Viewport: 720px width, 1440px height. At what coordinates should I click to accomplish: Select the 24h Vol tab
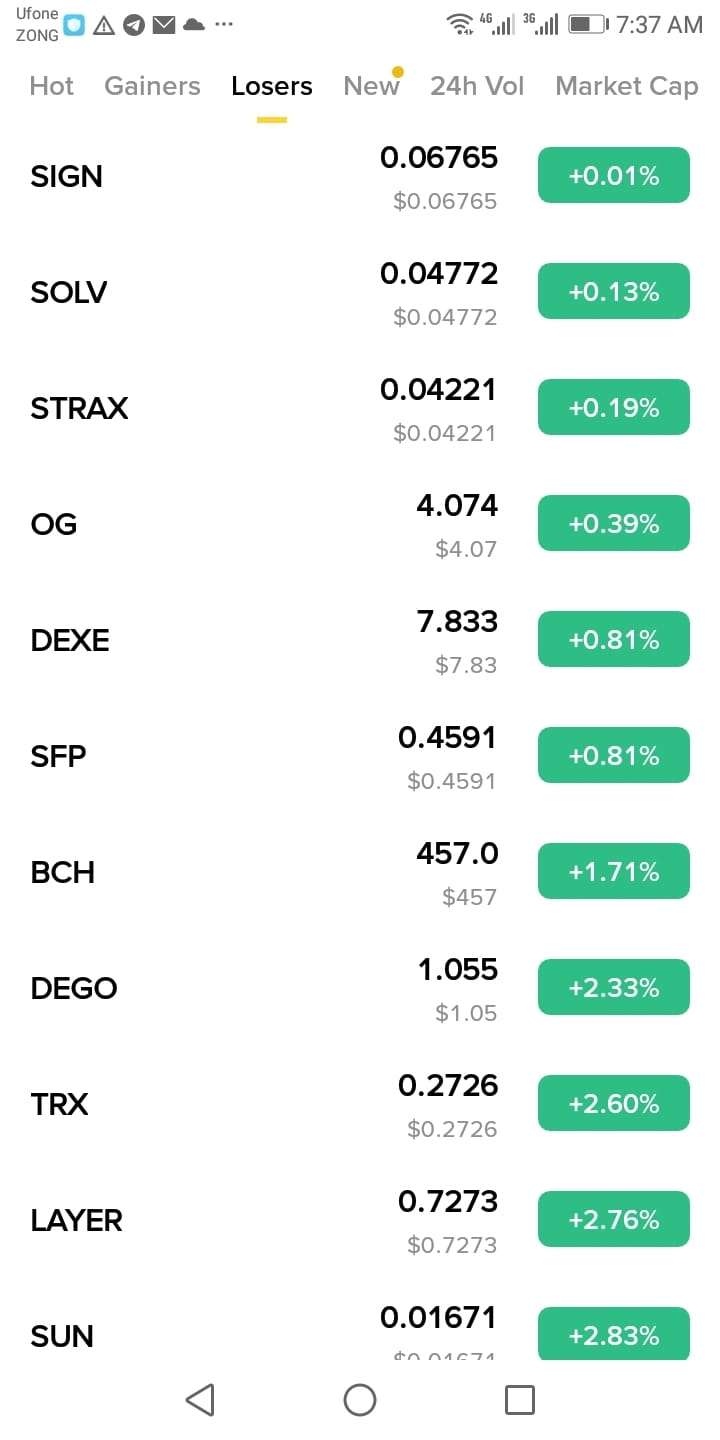coord(477,86)
